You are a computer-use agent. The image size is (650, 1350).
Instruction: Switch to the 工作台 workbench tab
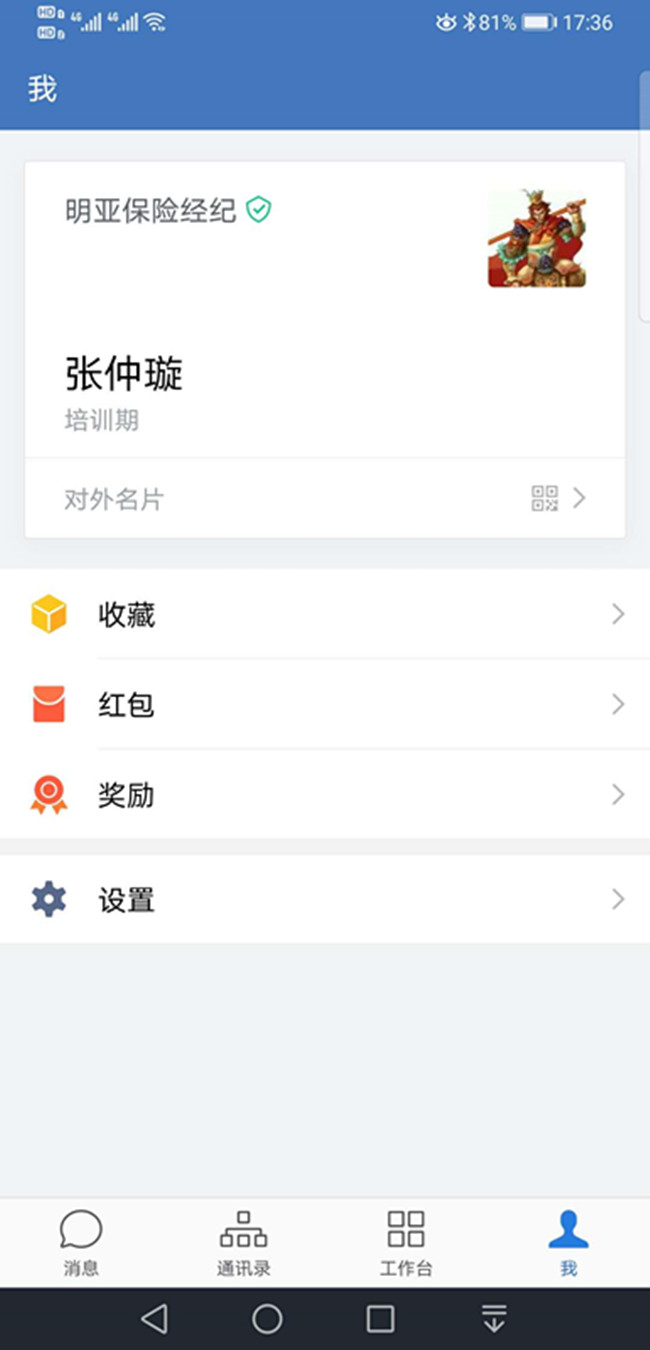coord(406,1243)
